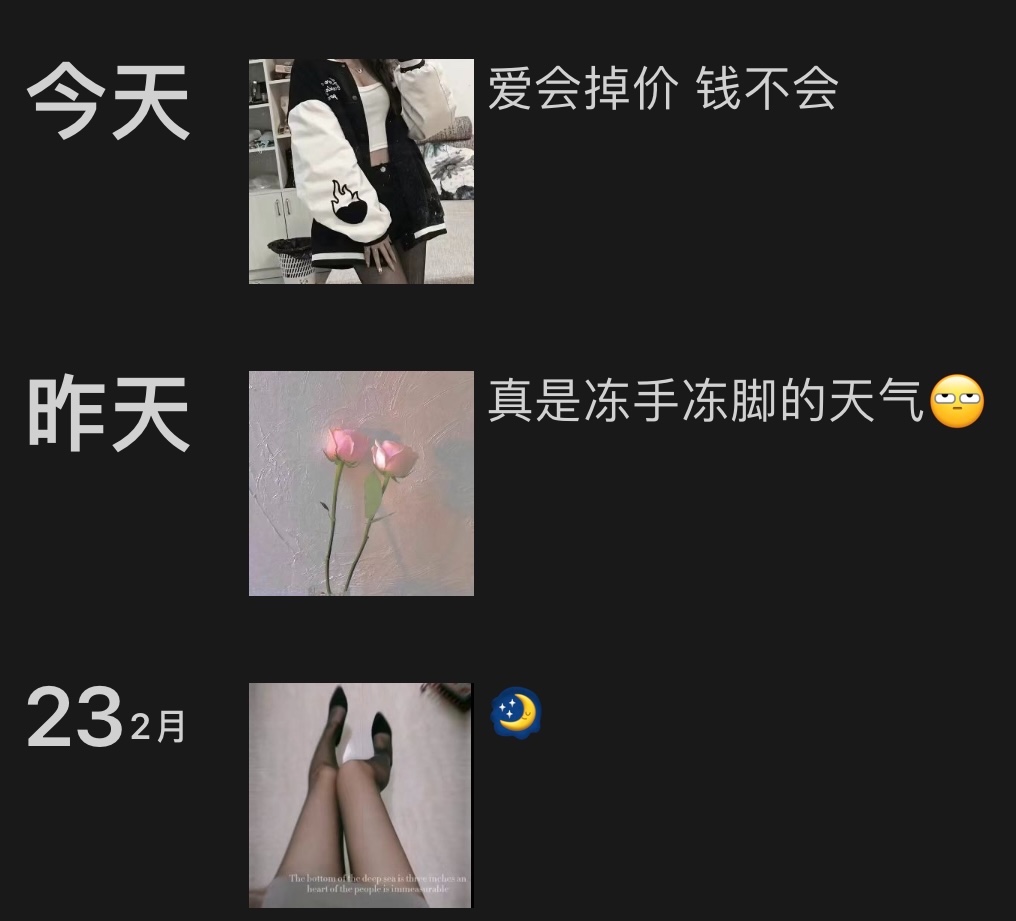The image size is (1016, 921).
Task: Open the February 23 post photo
Action: tap(360, 795)
